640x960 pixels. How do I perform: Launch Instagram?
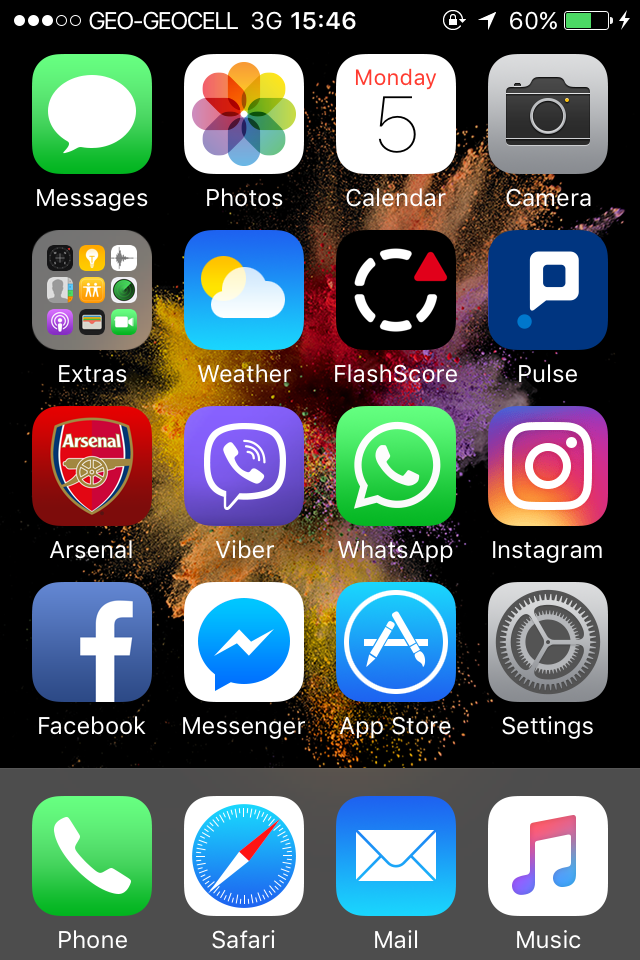point(548,466)
